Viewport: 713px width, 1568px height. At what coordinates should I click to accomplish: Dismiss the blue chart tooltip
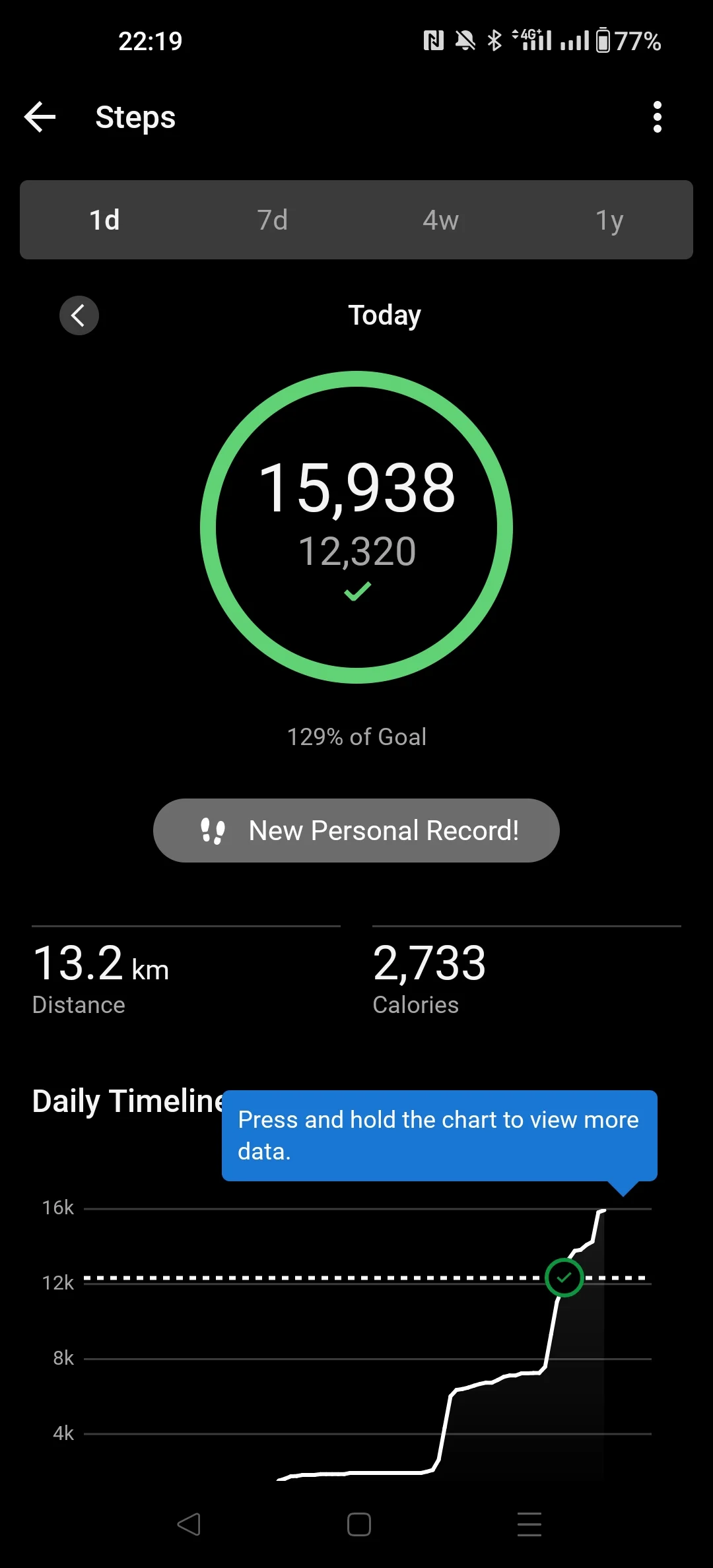coord(439,1135)
